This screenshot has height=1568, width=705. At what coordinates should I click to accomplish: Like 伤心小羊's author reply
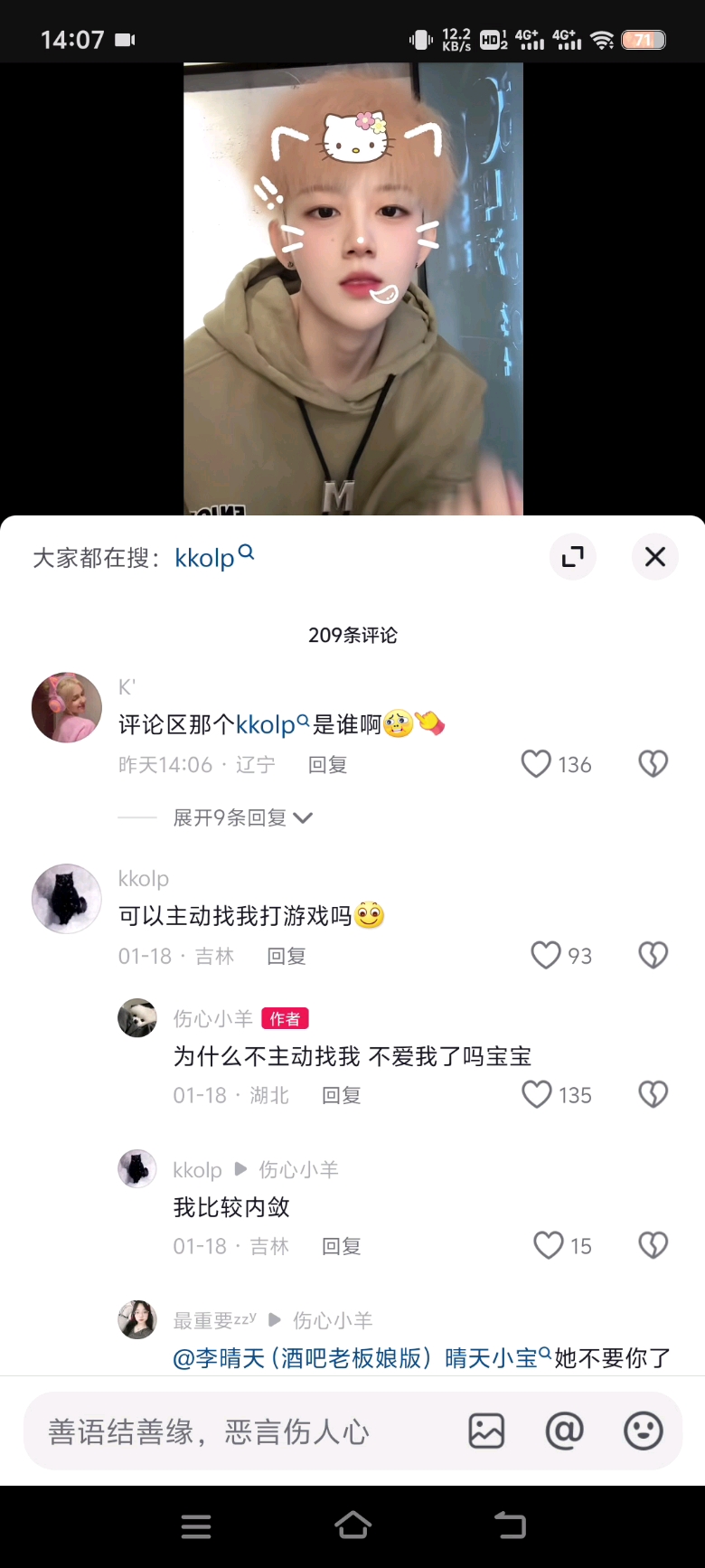point(537,1095)
